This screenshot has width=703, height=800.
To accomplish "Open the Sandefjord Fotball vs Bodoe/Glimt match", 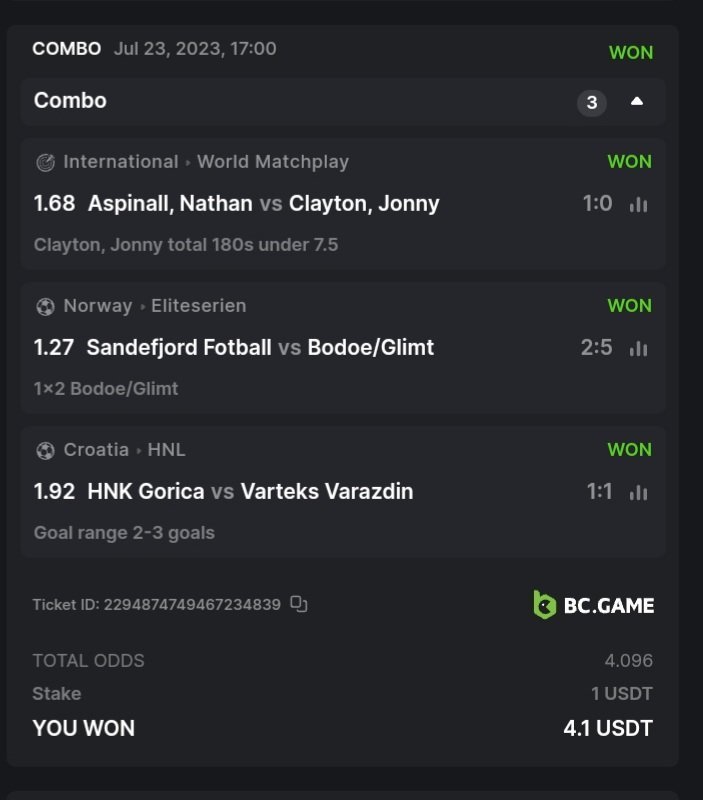I will click(260, 348).
